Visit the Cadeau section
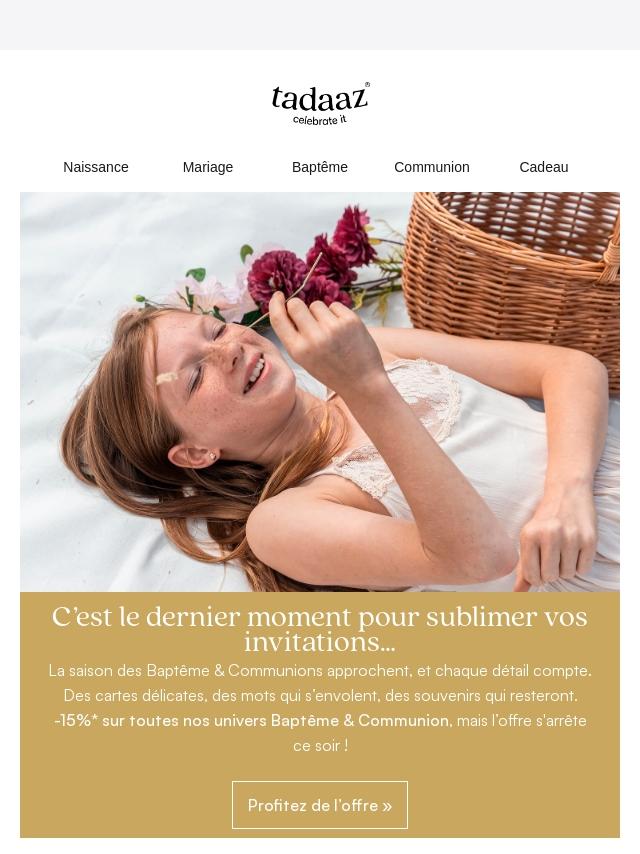 [x=544, y=167]
